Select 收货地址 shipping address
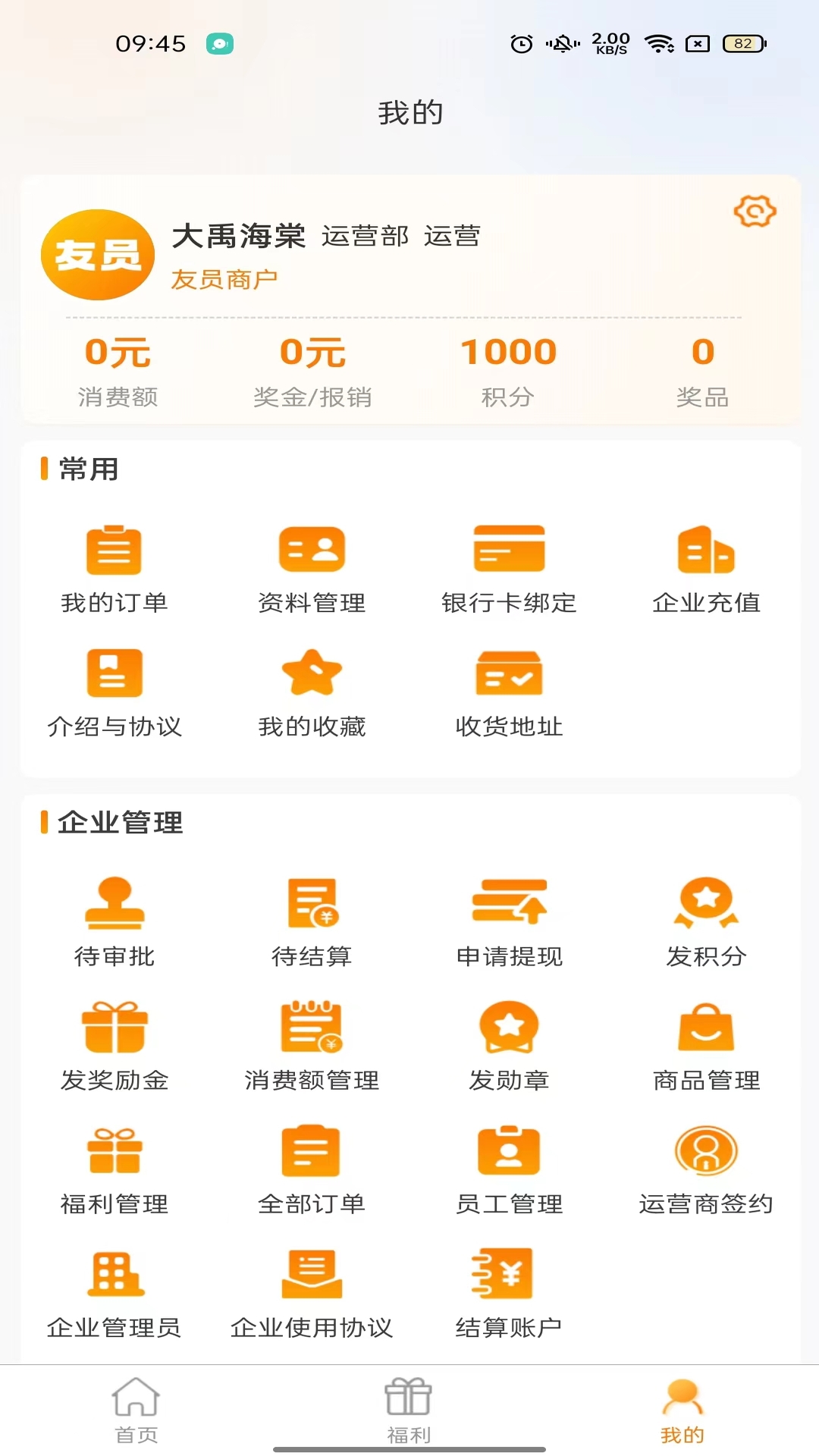819x1456 pixels. 508,675
